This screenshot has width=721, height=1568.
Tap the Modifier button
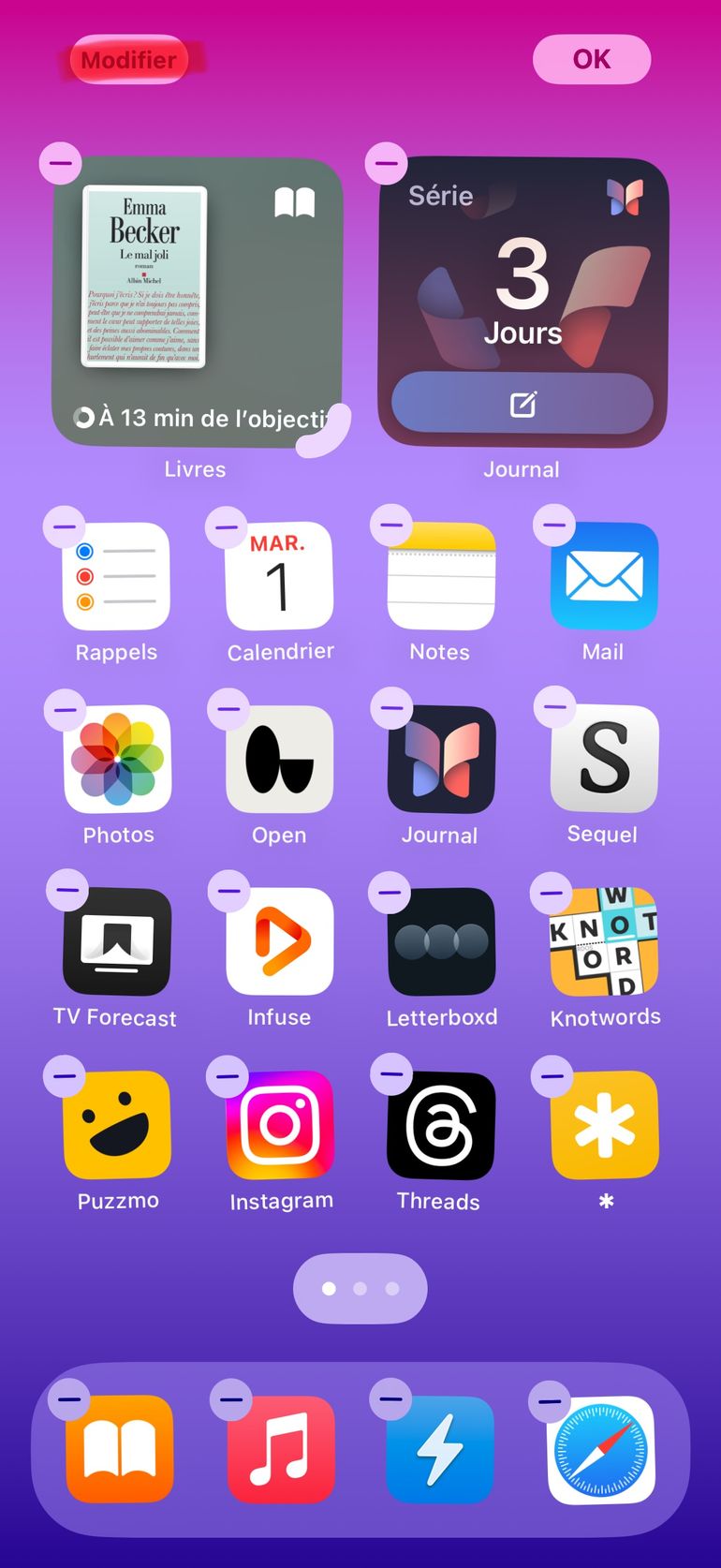[x=129, y=61]
